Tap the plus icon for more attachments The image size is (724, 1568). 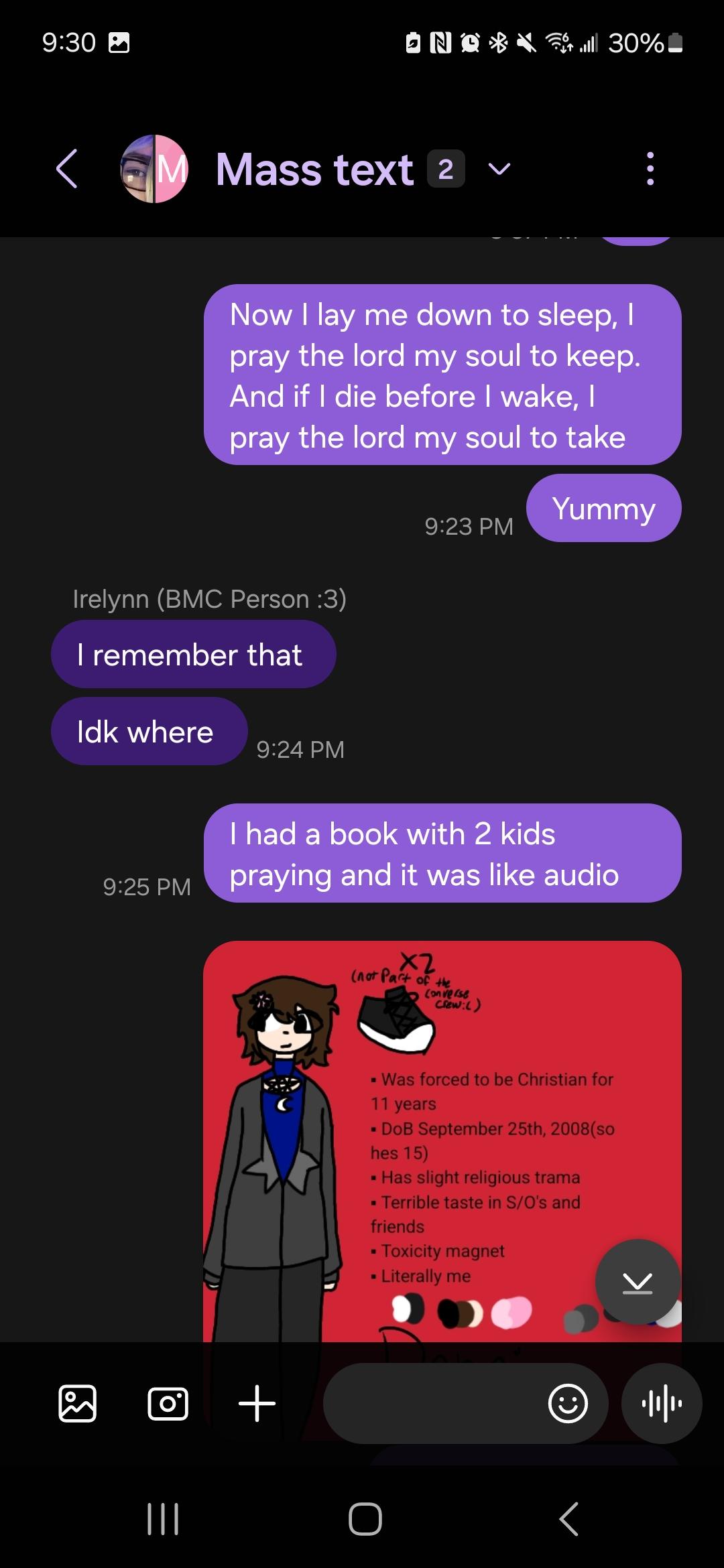coord(257,1403)
